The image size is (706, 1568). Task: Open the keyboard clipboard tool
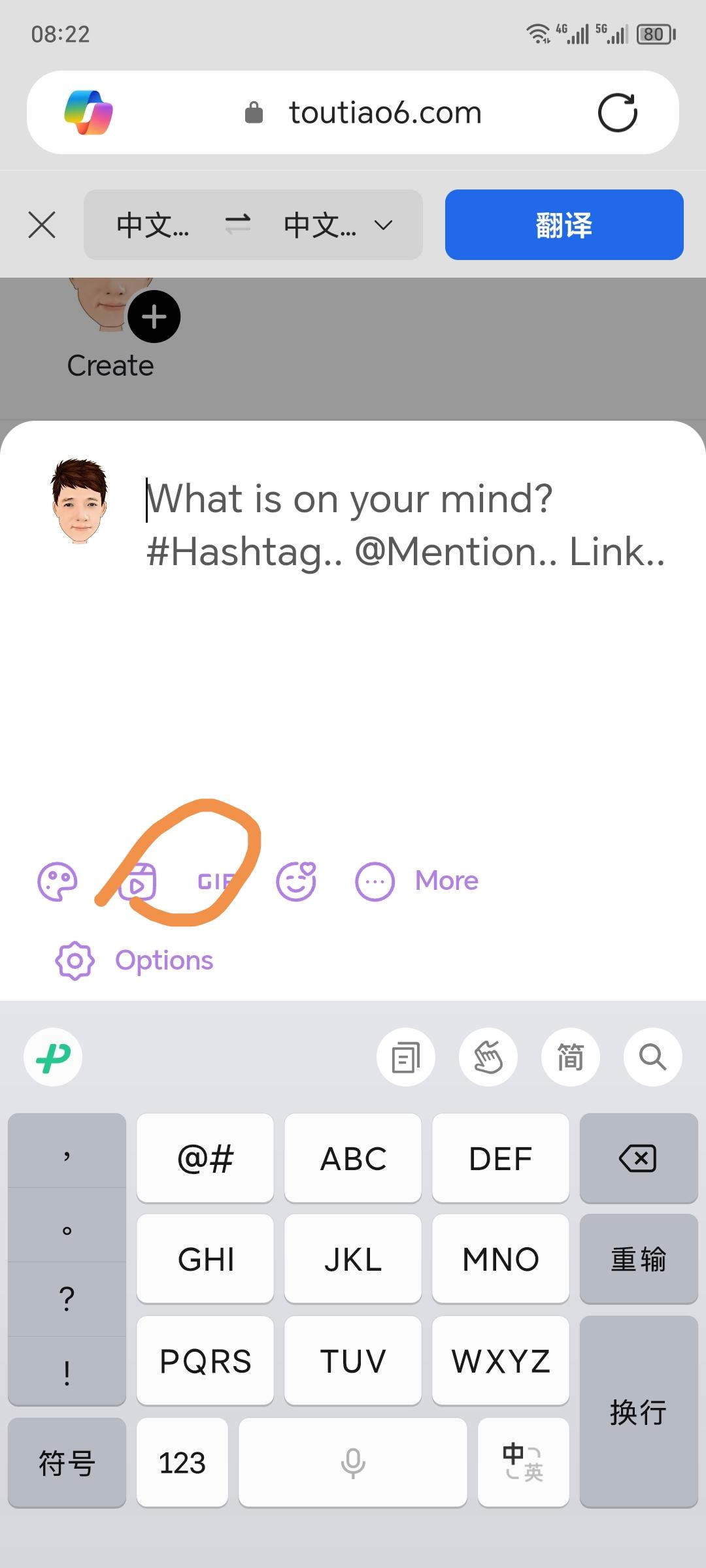tap(406, 1057)
